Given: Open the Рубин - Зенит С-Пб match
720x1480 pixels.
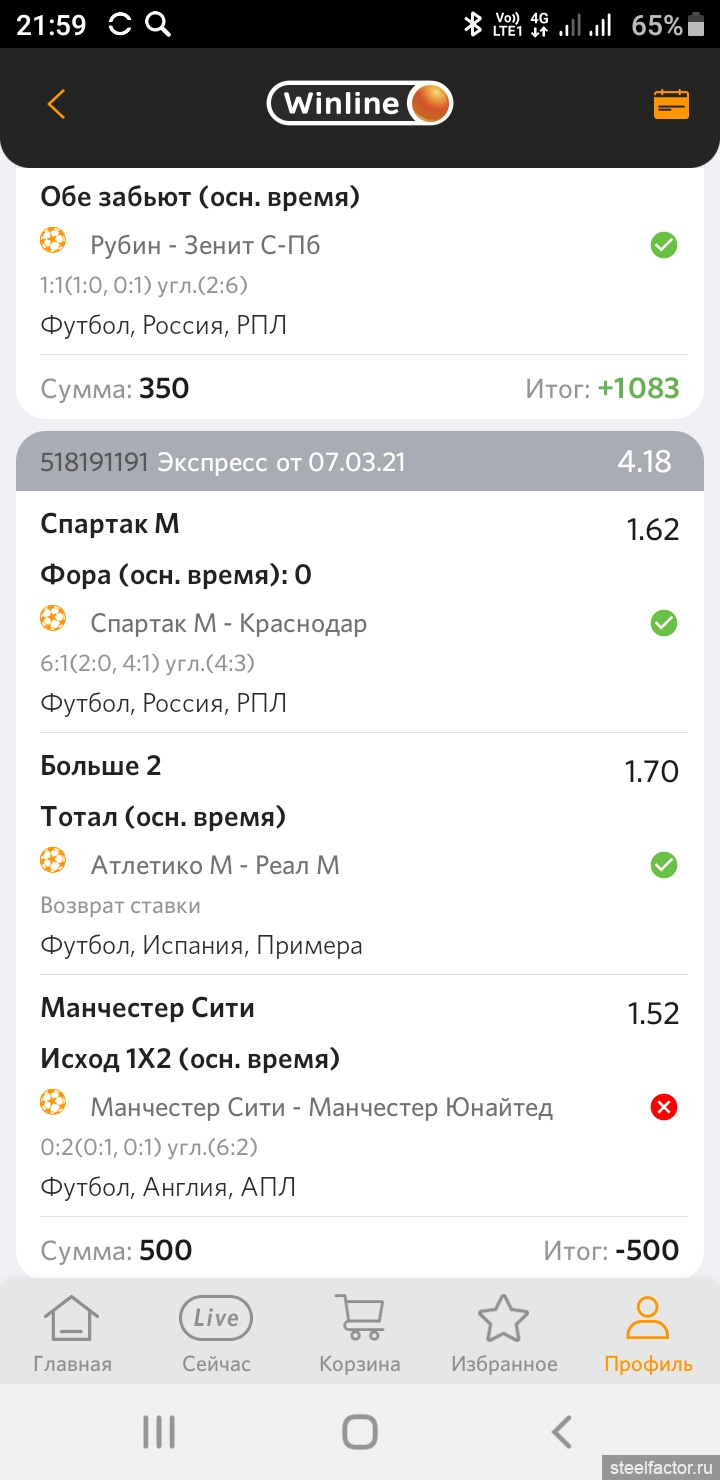Looking at the screenshot, I should tap(205, 245).
